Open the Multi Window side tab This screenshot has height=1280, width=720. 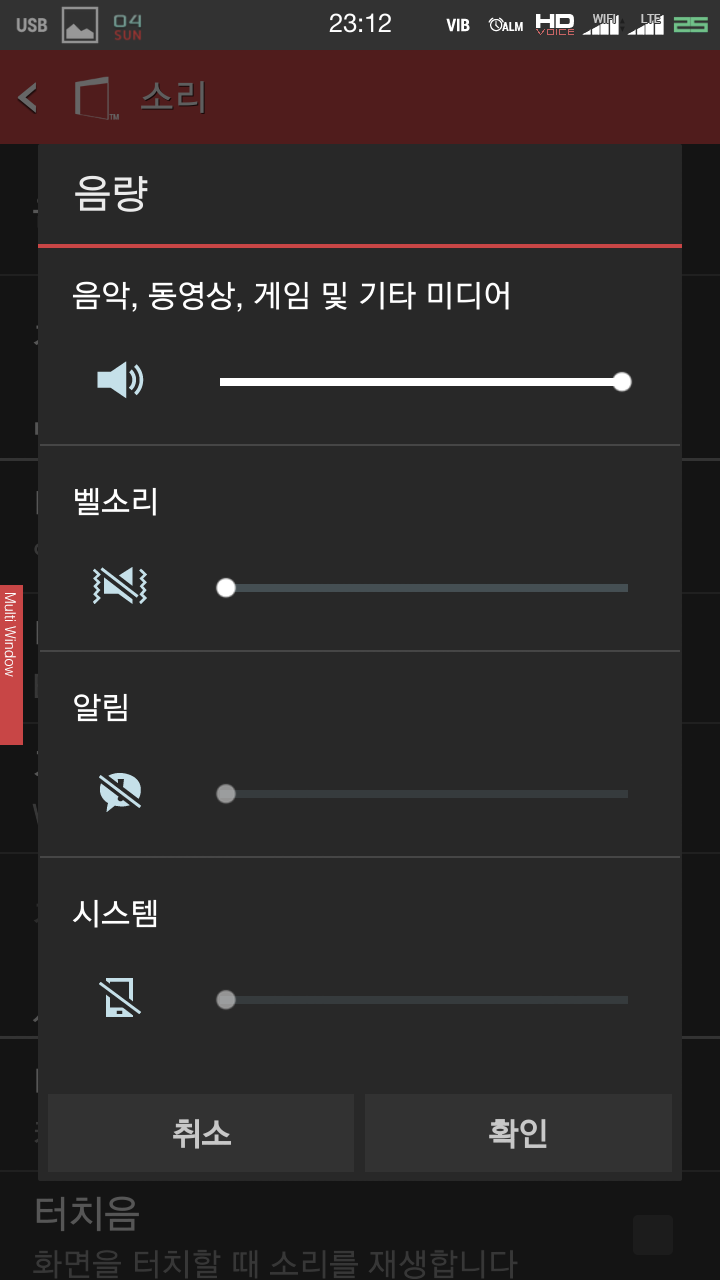click(x=11, y=665)
